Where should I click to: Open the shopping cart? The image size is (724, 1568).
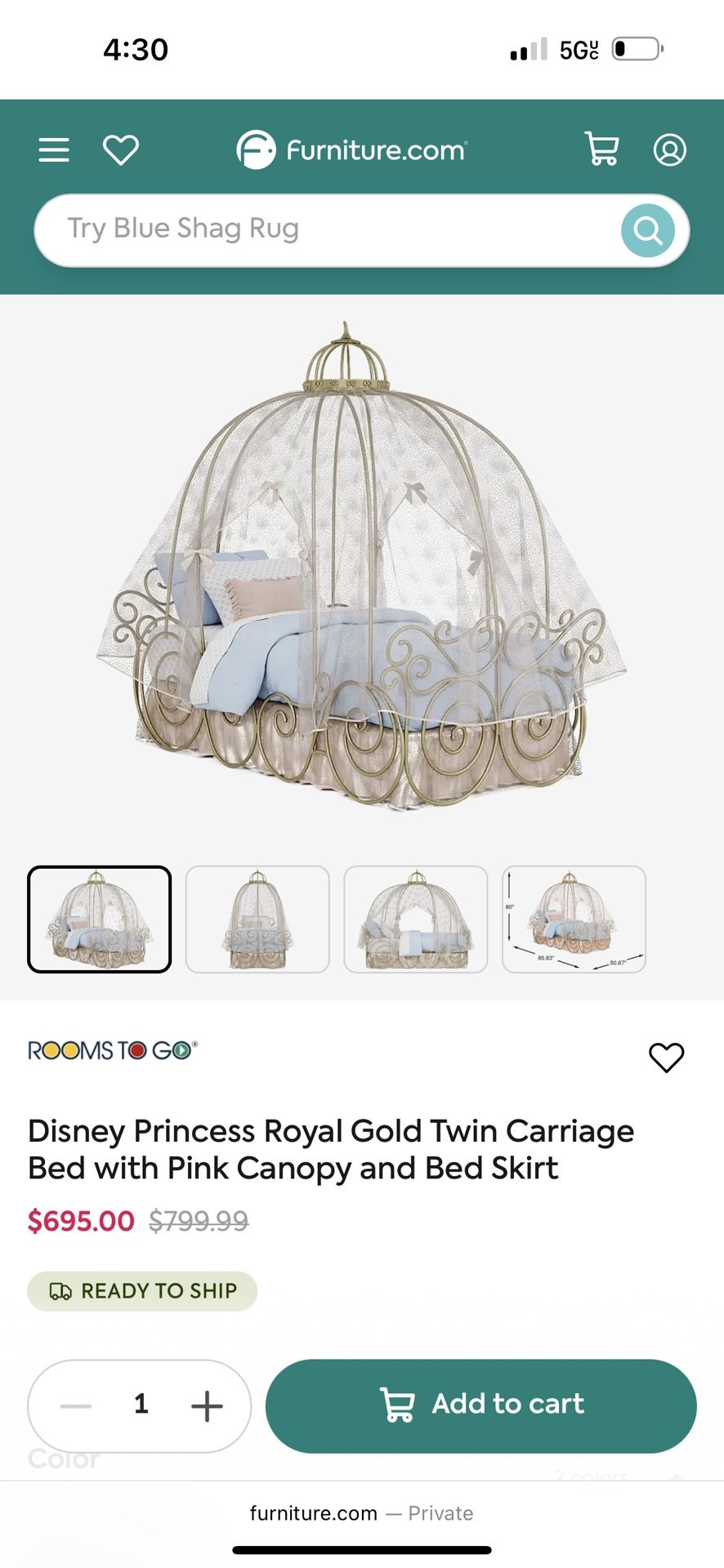point(601,149)
